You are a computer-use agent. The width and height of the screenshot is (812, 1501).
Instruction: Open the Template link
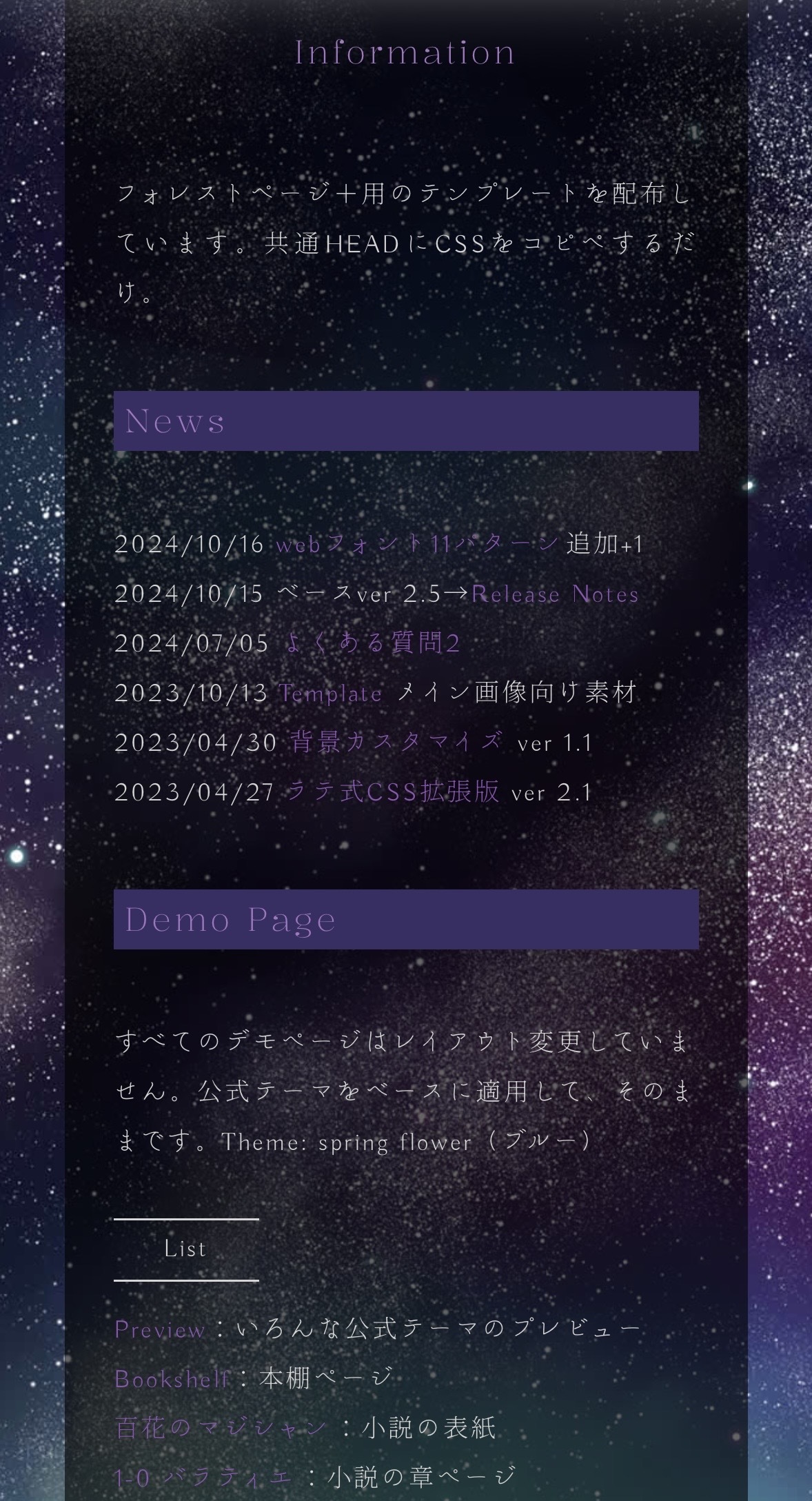click(330, 693)
